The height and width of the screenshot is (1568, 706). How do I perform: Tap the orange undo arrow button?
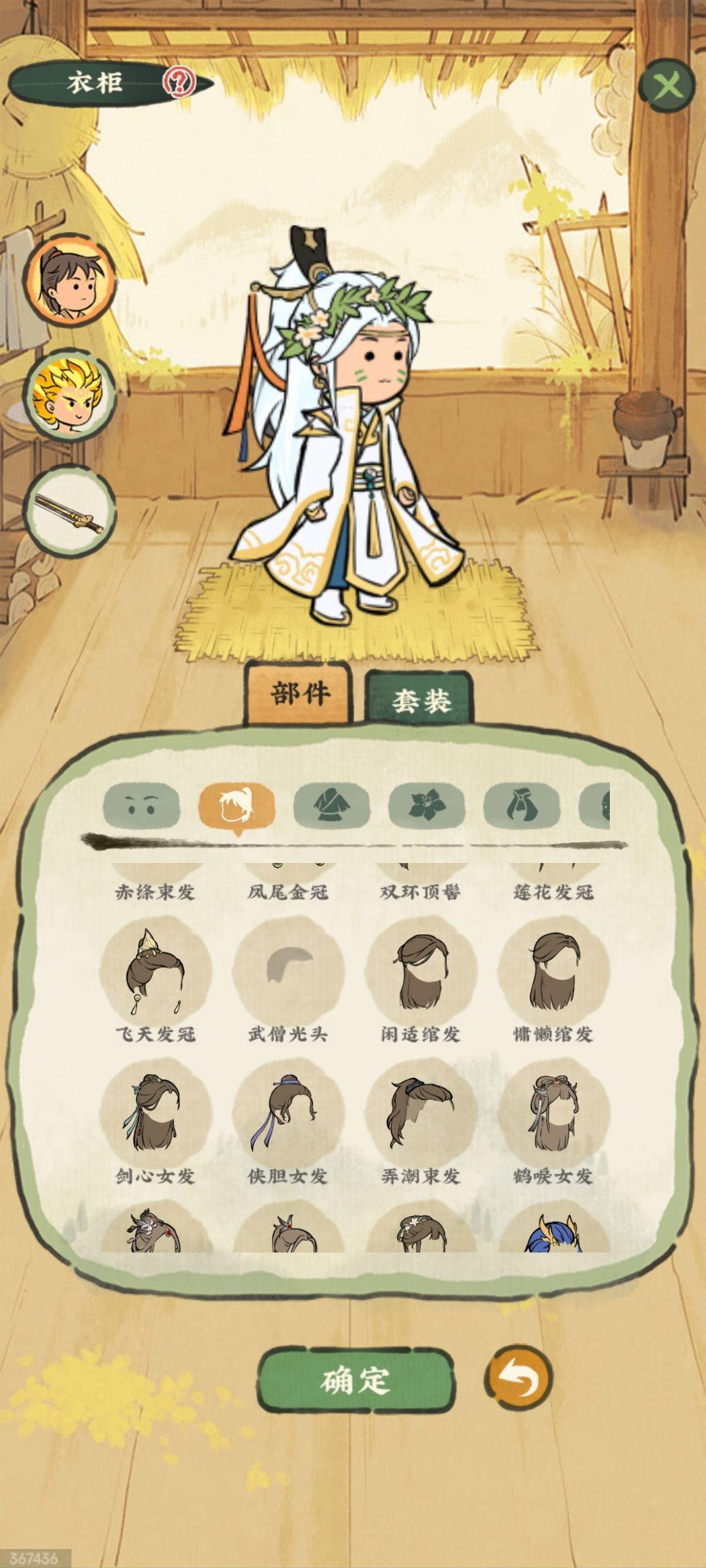coord(519,1379)
